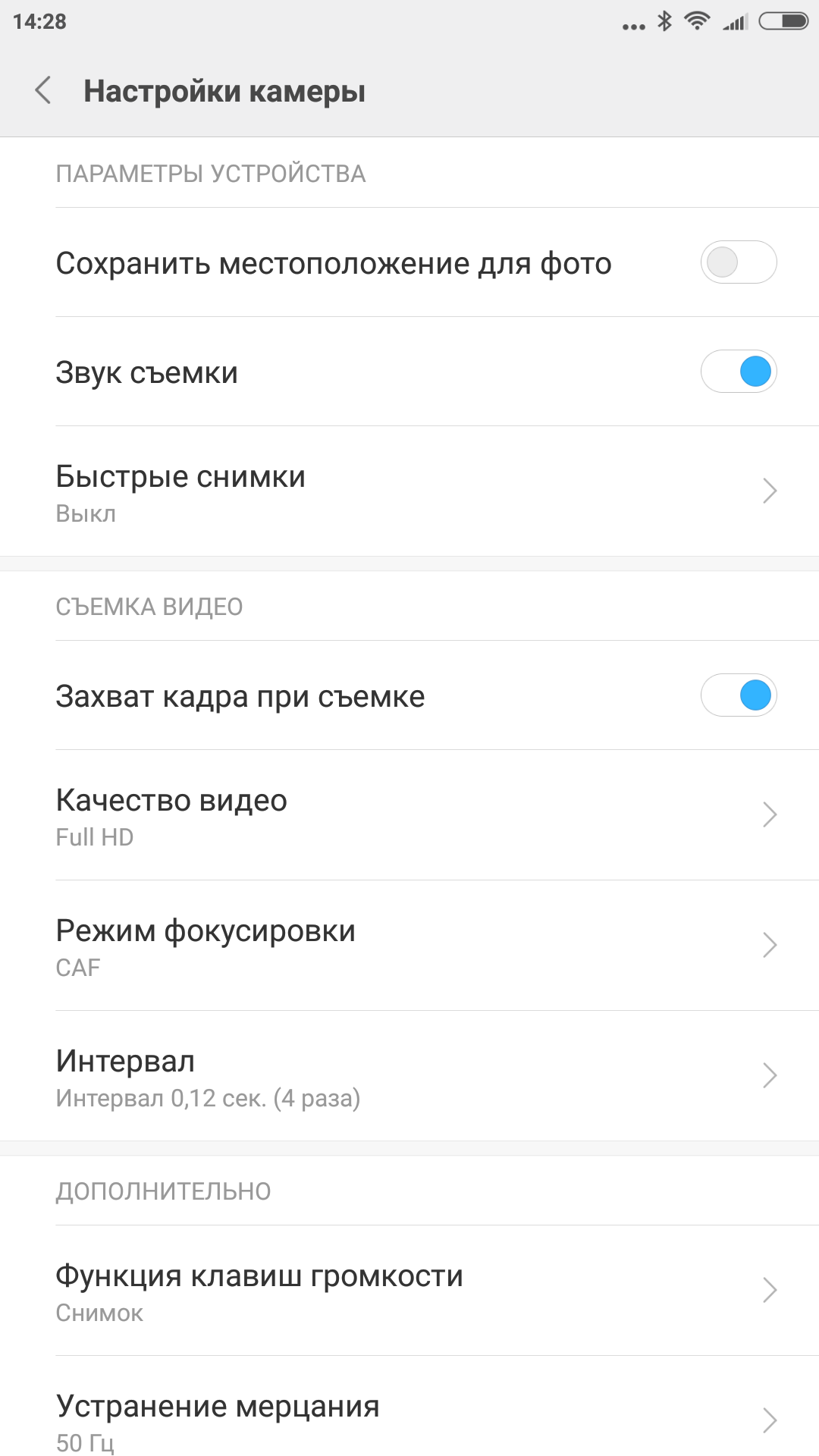Turn off Звук съемки
The height and width of the screenshot is (1456, 819).
click(x=738, y=372)
